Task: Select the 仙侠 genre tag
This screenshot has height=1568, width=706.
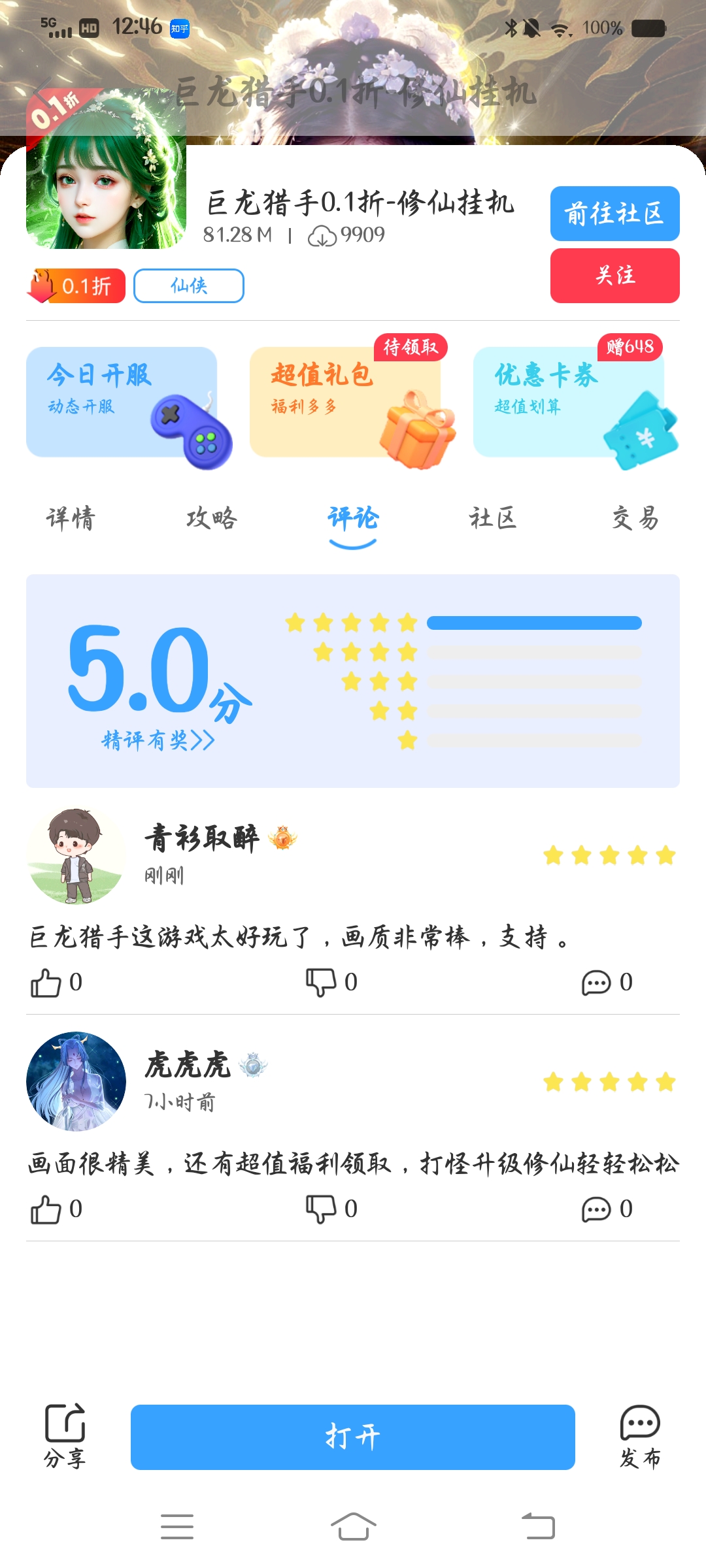Action: click(189, 286)
